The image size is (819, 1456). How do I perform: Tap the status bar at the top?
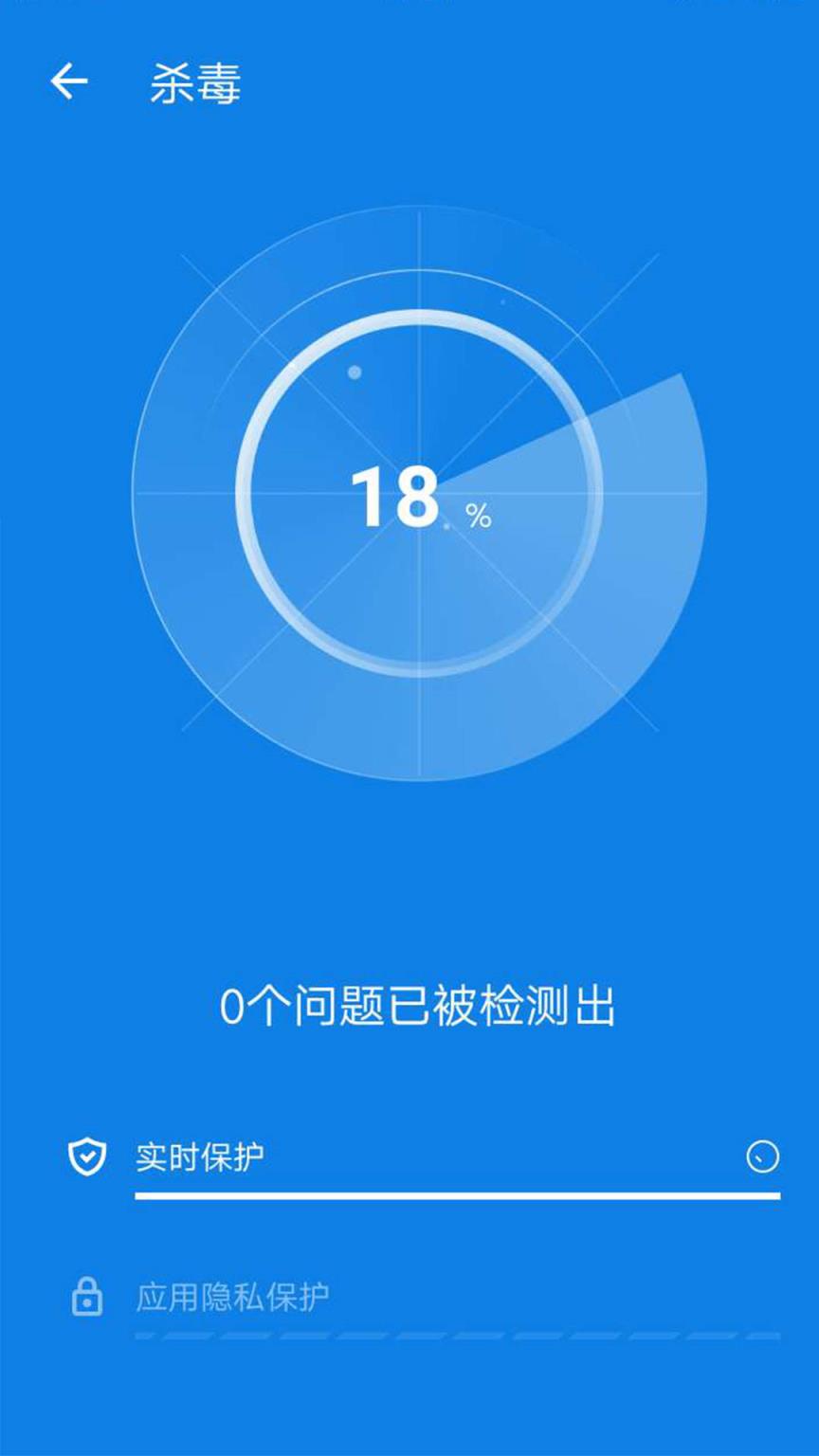click(409, 9)
